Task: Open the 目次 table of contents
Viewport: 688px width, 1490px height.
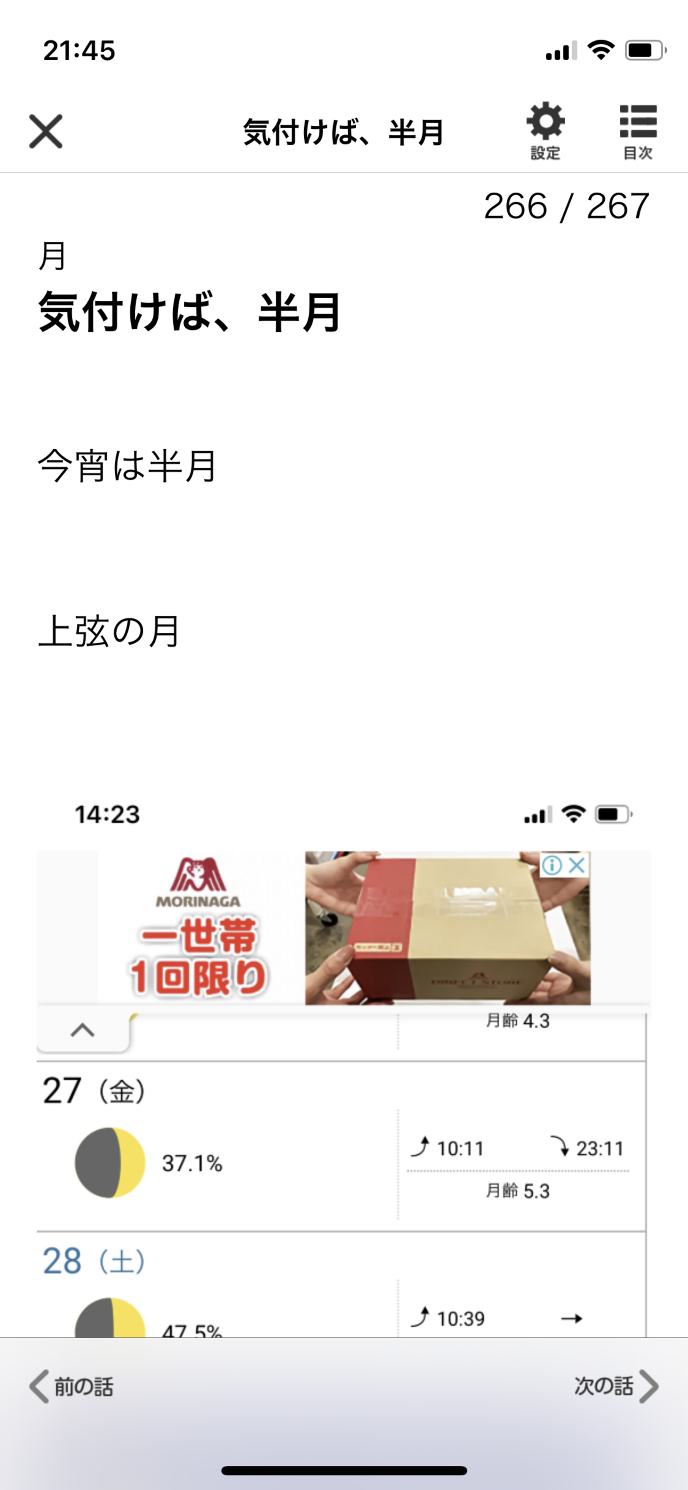Action: tap(637, 131)
